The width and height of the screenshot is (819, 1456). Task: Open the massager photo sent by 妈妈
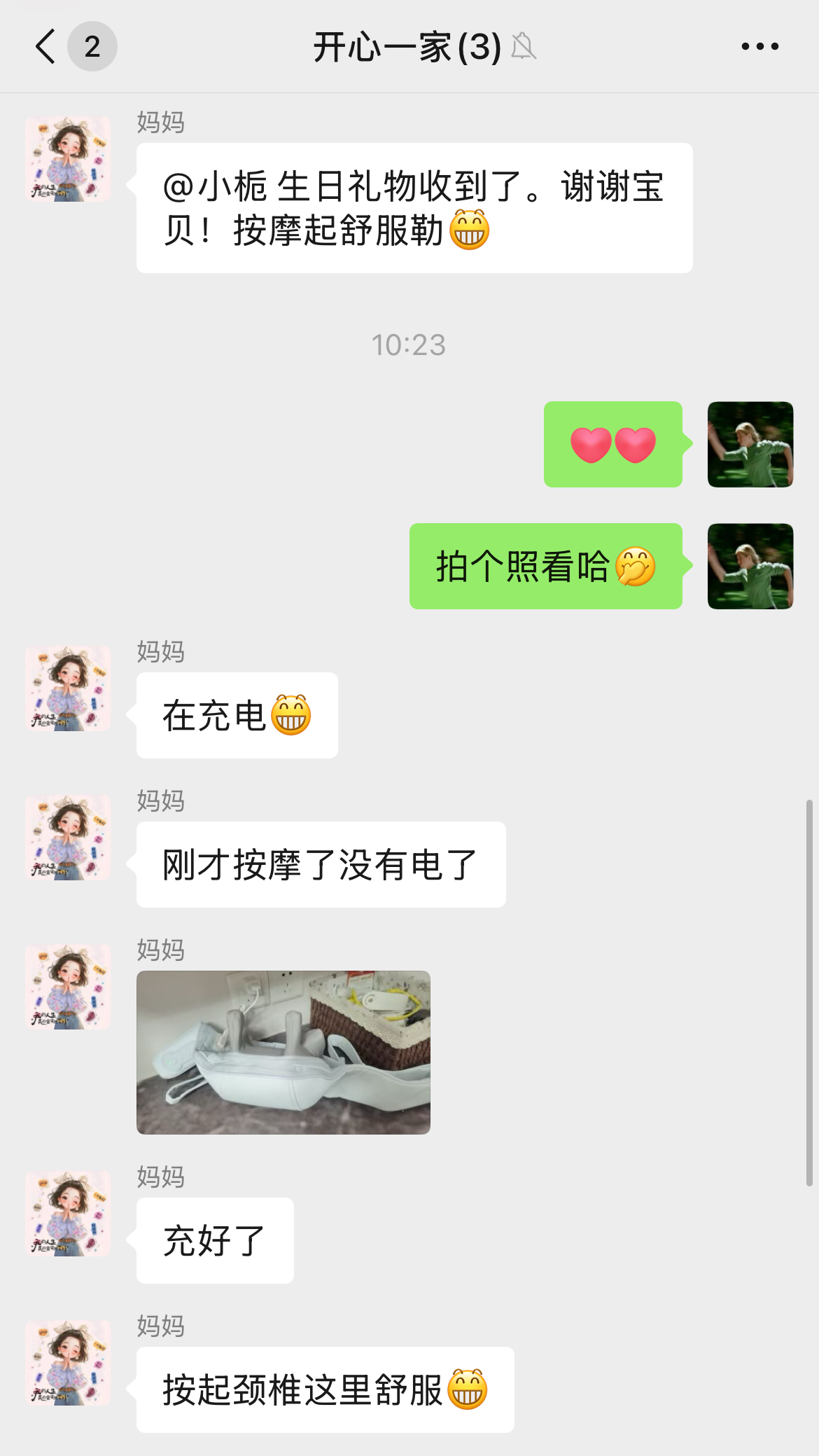[283, 1052]
